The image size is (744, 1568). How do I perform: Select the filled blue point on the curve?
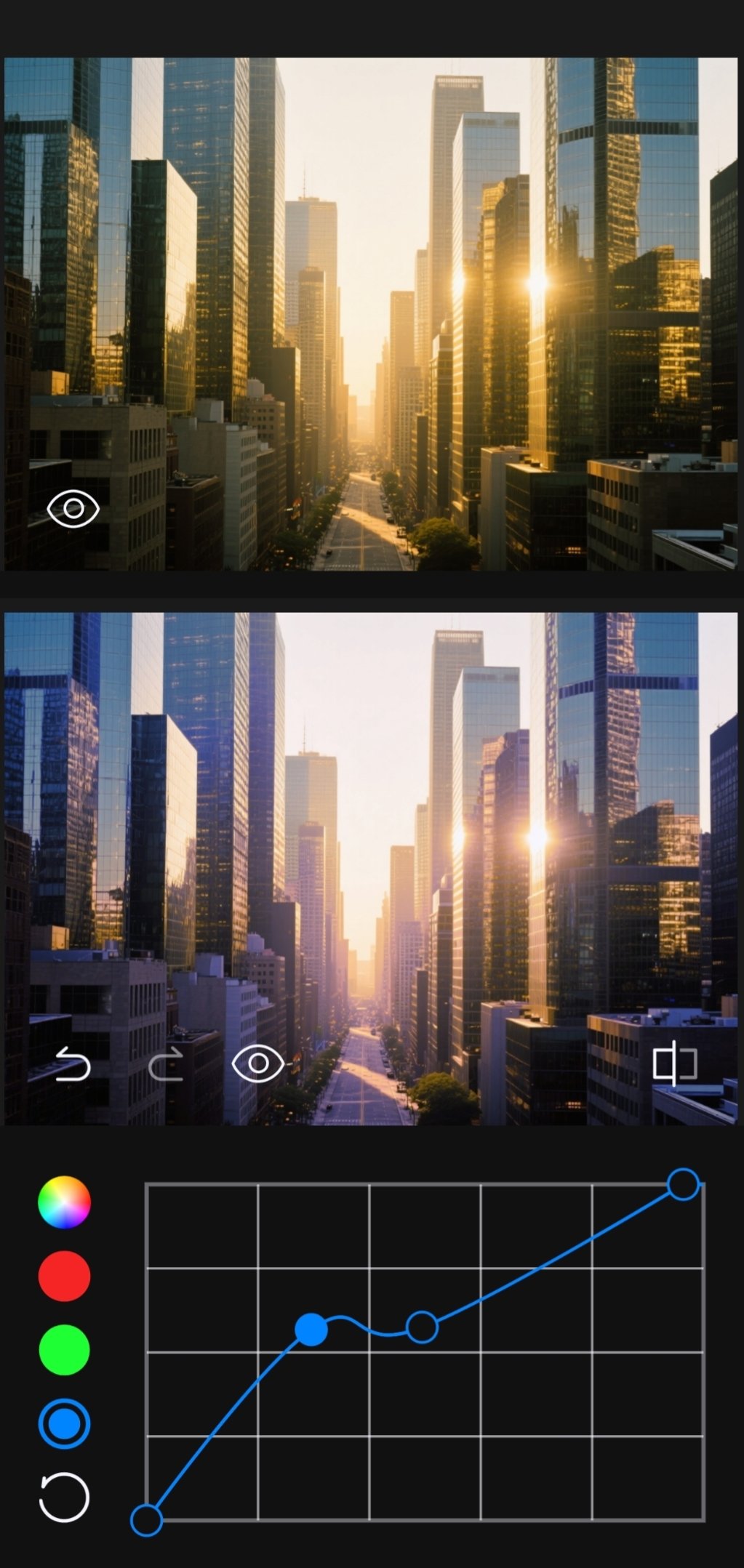coord(311,1330)
